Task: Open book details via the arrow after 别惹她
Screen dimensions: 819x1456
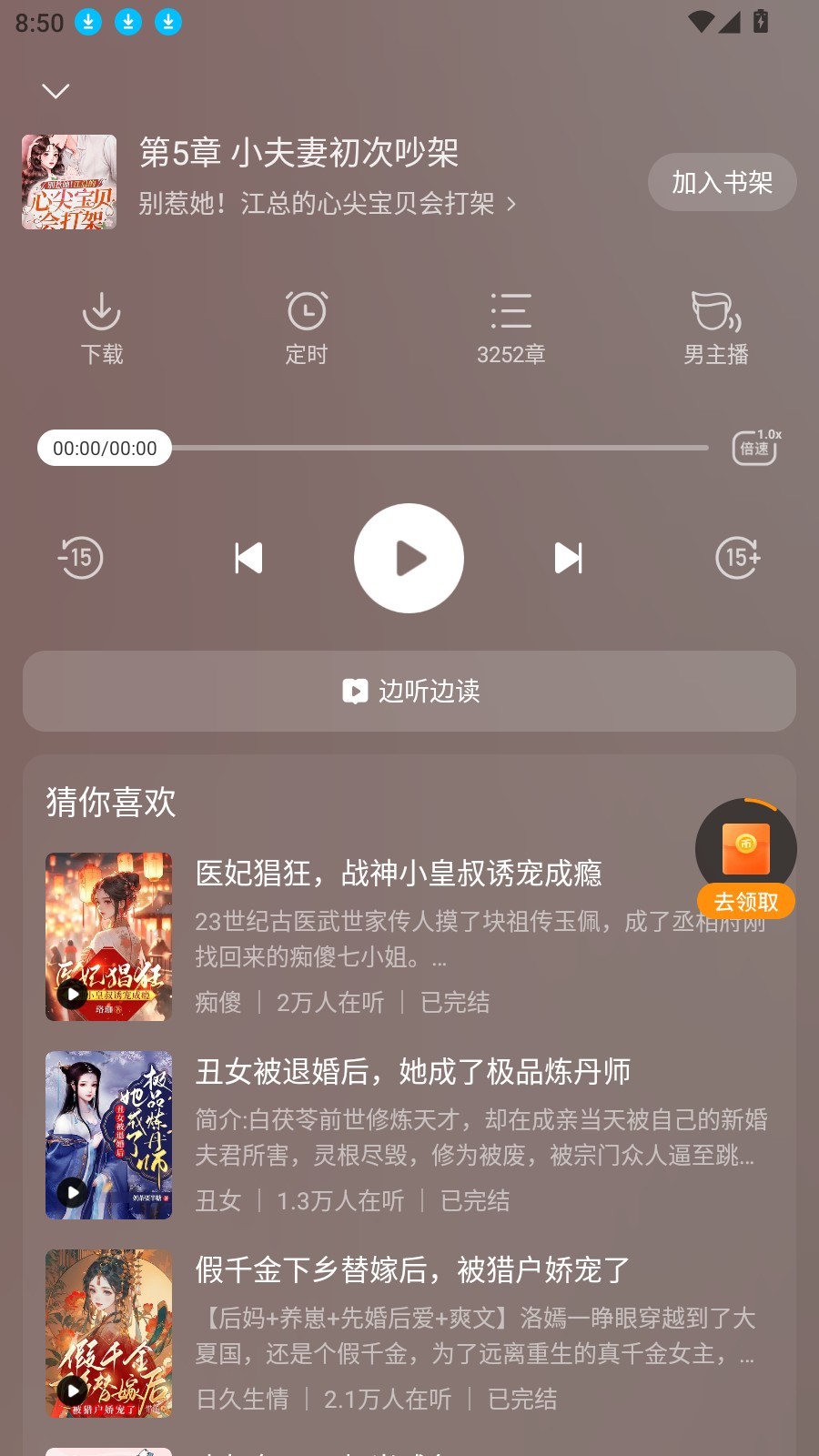Action: (512, 205)
